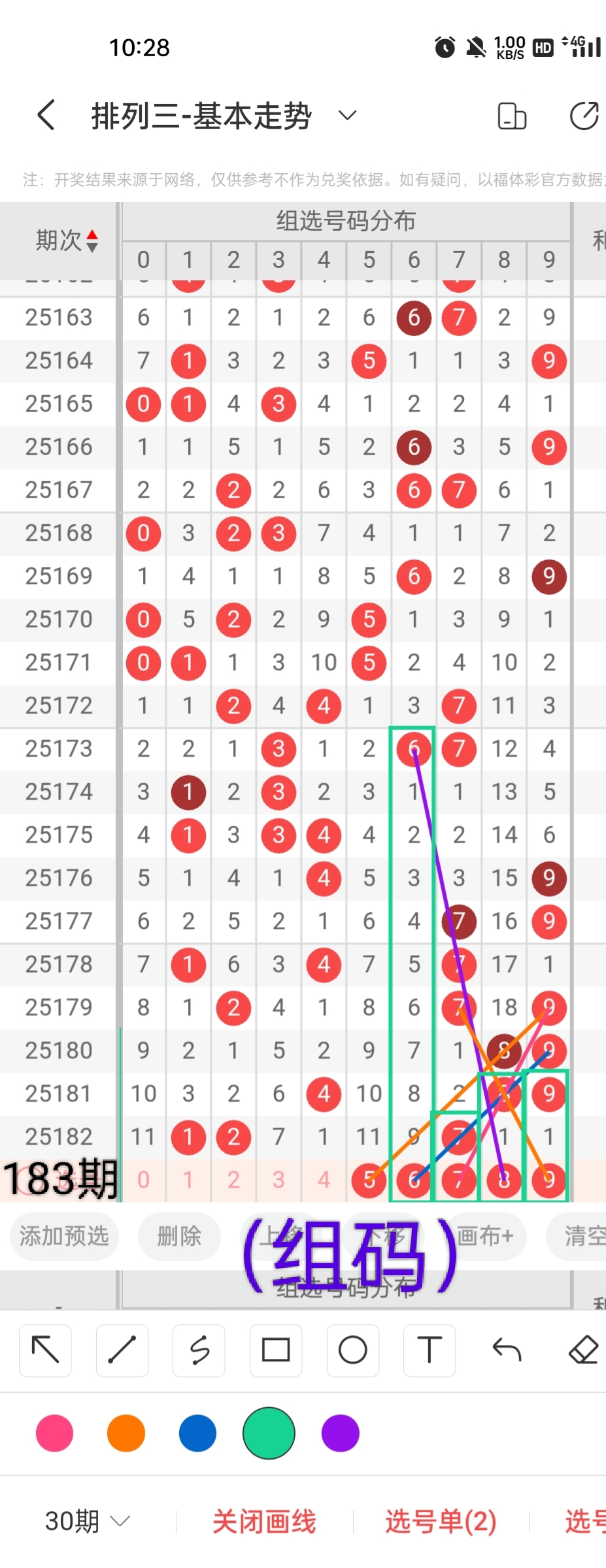Open the 30期 period dropdown
Image resolution: width=606 pixels, height=1568 pixels.
88,1521
